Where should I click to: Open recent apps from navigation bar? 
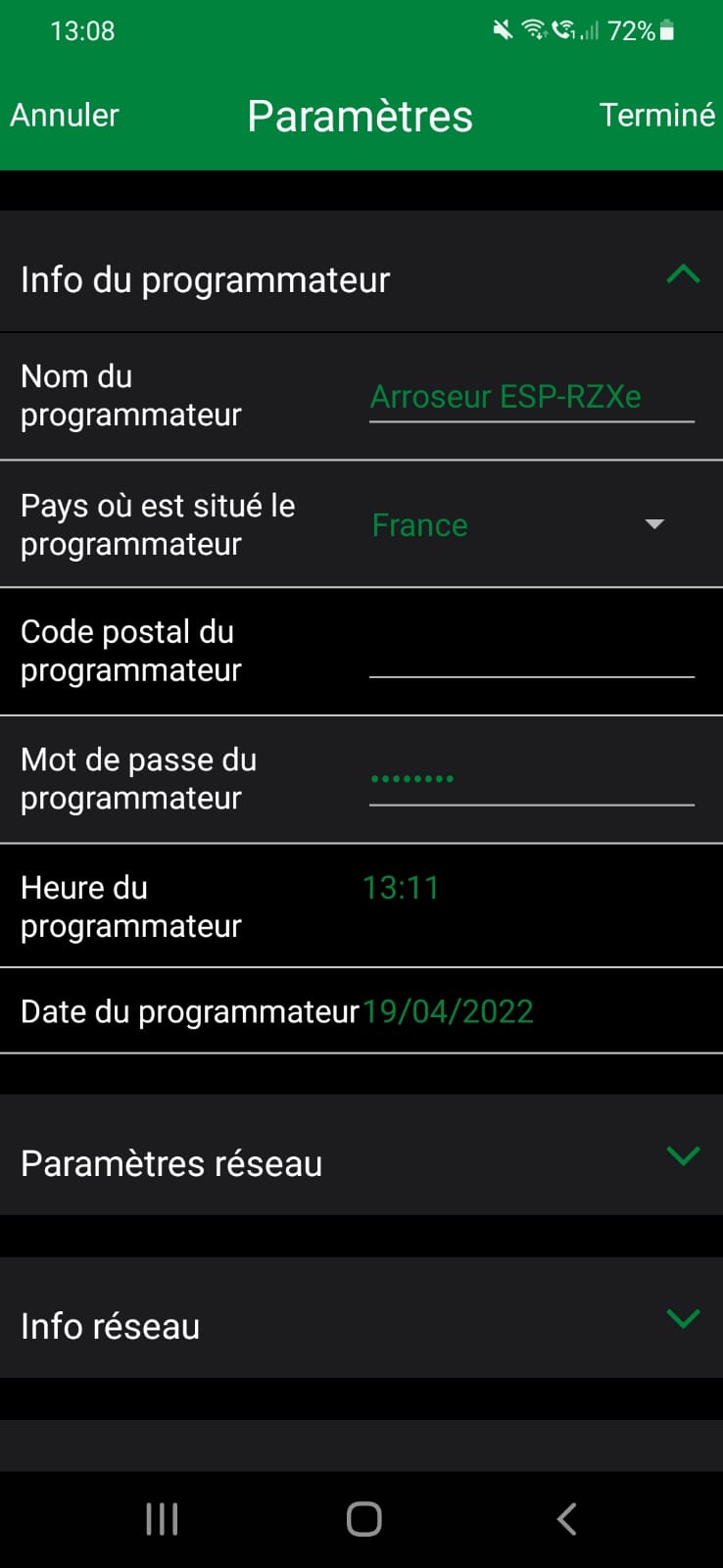(x=162, y=1519)
